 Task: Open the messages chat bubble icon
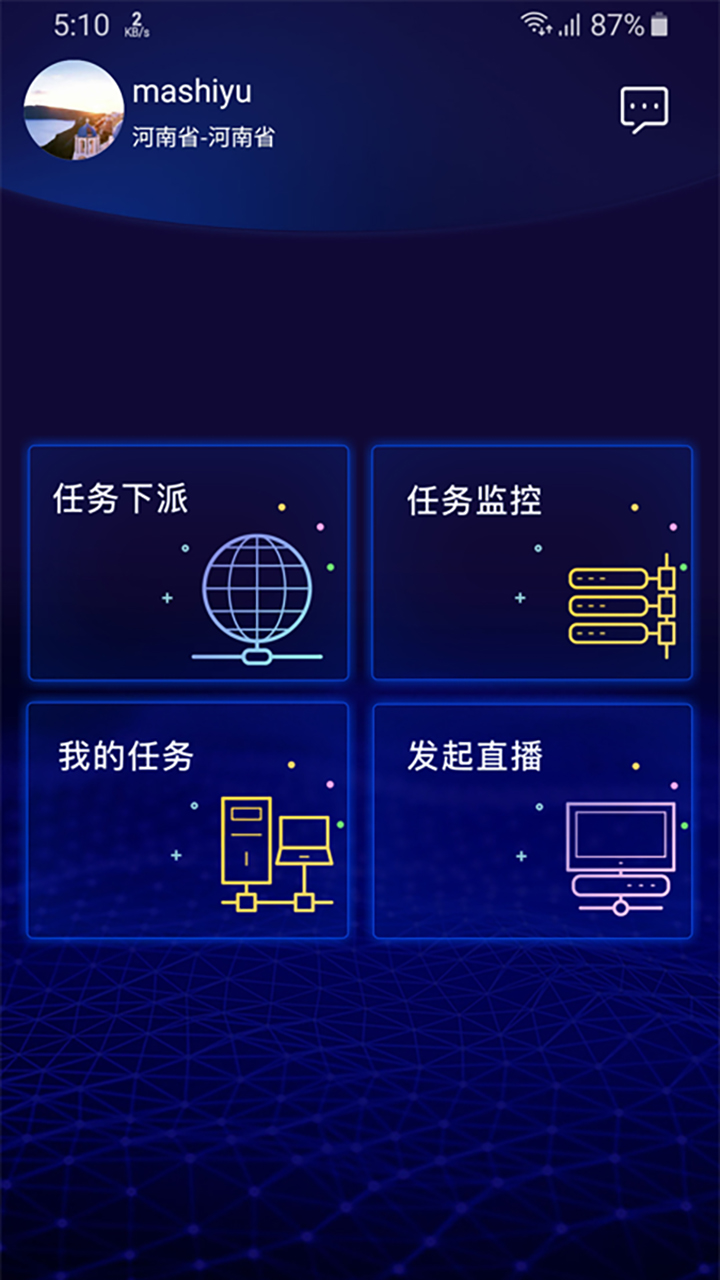(644, 110)
